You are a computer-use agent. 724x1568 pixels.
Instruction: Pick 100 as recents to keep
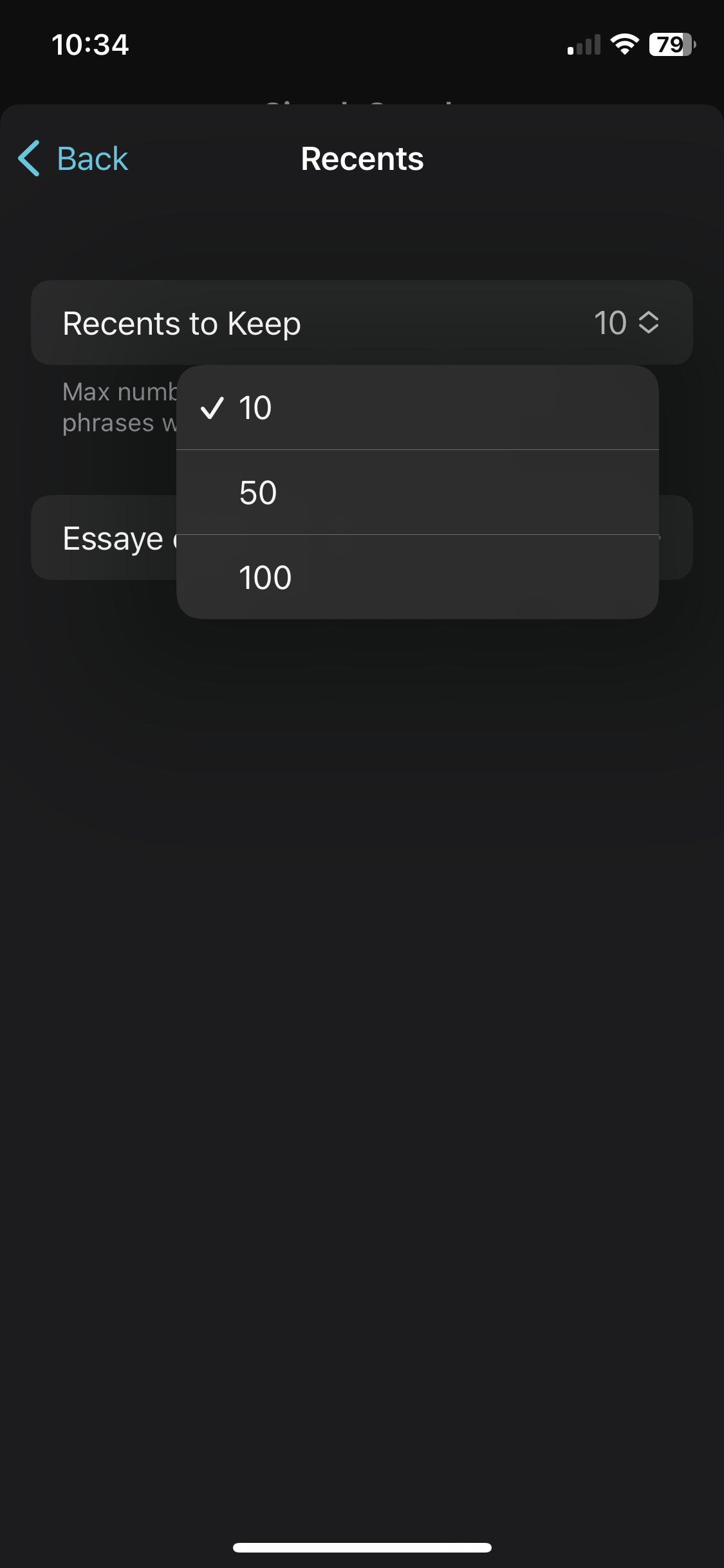coord(417,577)
